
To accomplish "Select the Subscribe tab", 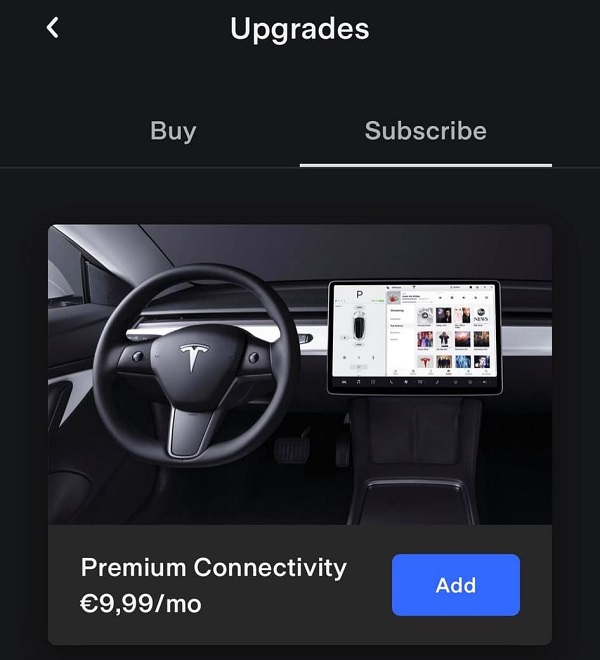I will coord(425,131).
